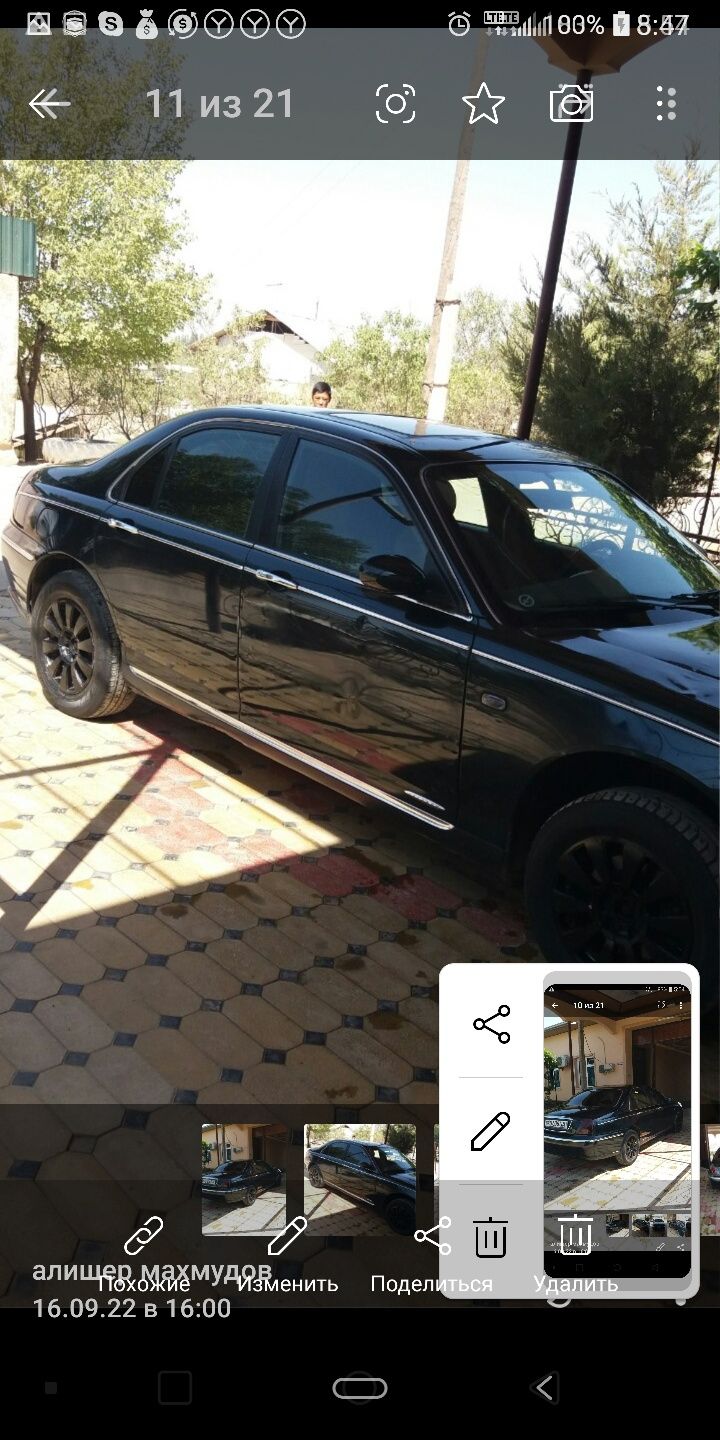Viewport: 720px width, 1440px height.
Task: Delete the screenshot via popup trash icon
Action: [491, 1238]
